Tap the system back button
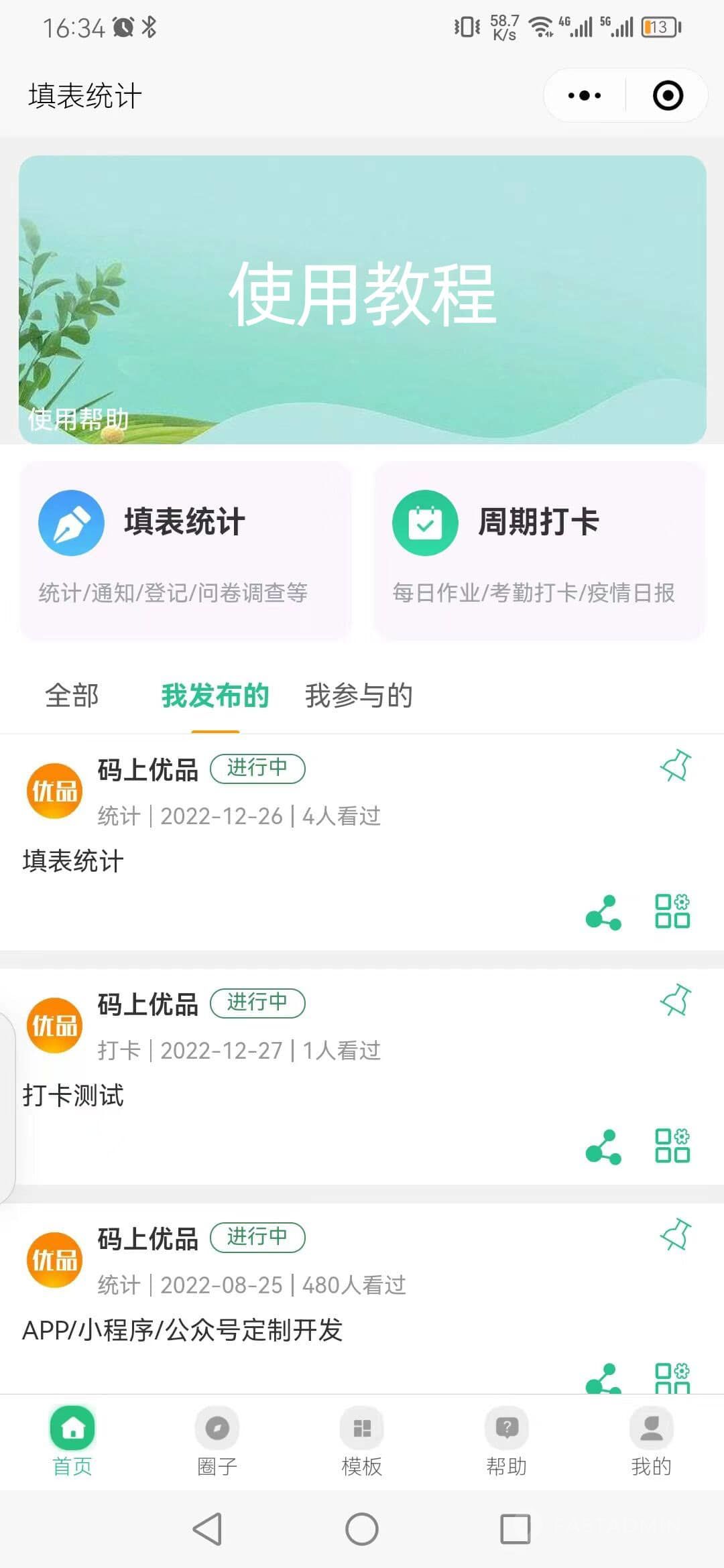Image resolution: width=724 pixels, height=1568 pixels. tap(208, 1529)
